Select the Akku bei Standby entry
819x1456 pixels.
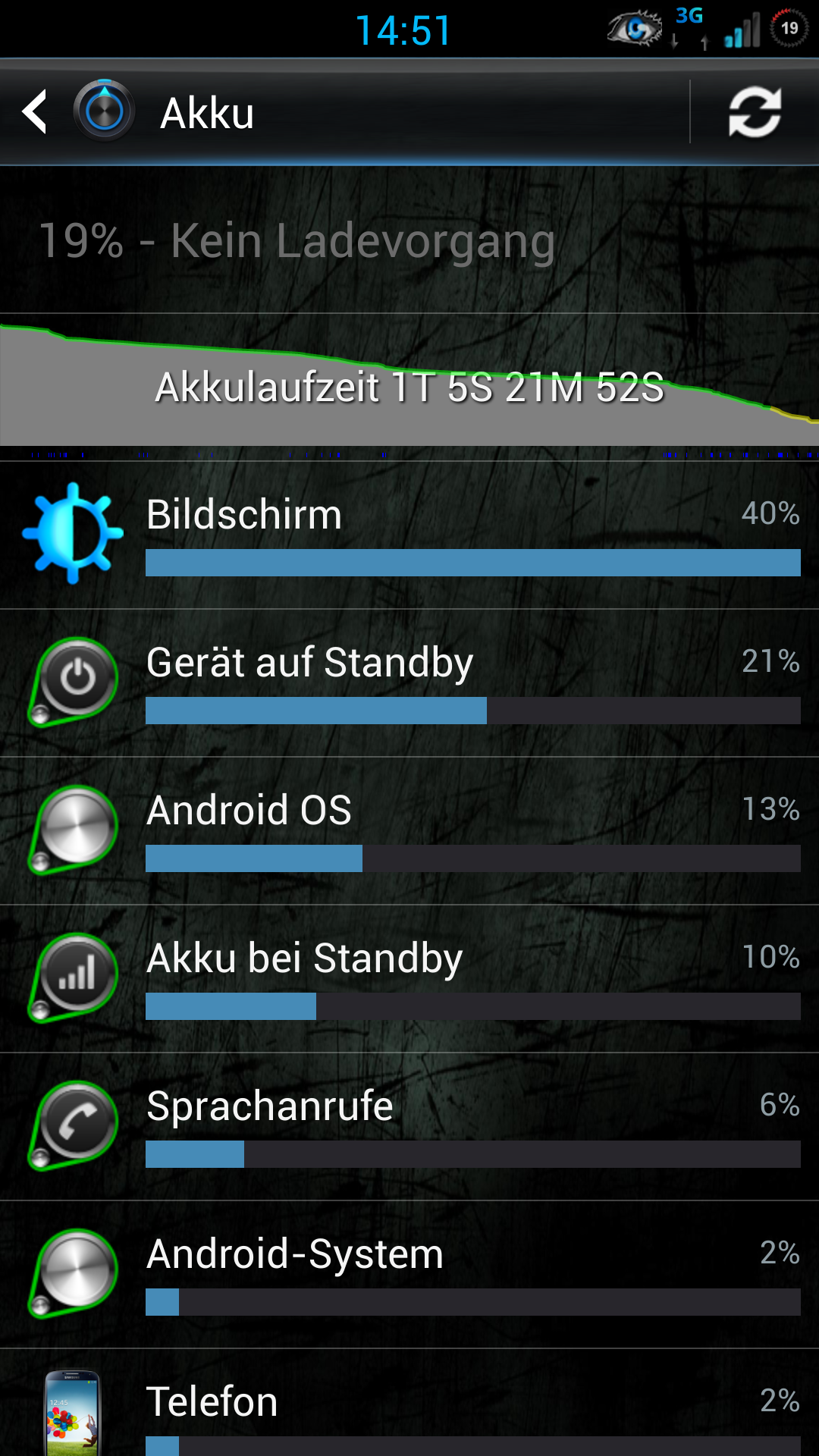click(x=409, y=978)
